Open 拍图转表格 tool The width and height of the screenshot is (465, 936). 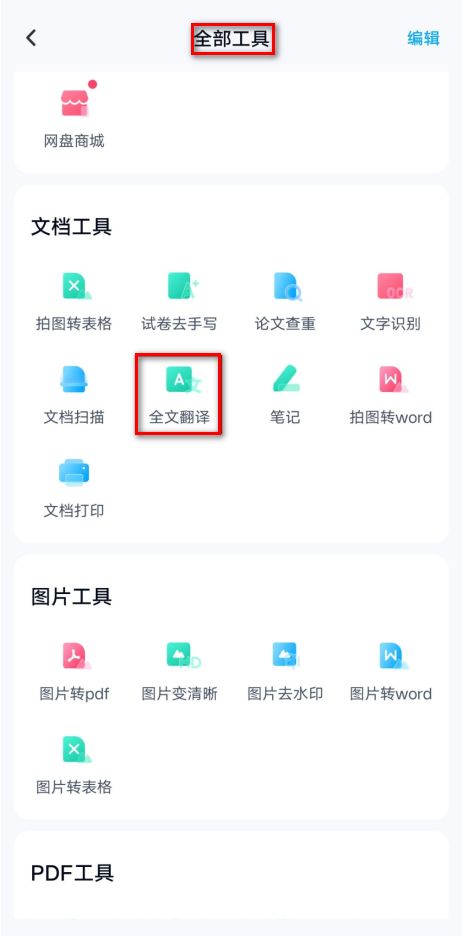[x=74, y=301]
